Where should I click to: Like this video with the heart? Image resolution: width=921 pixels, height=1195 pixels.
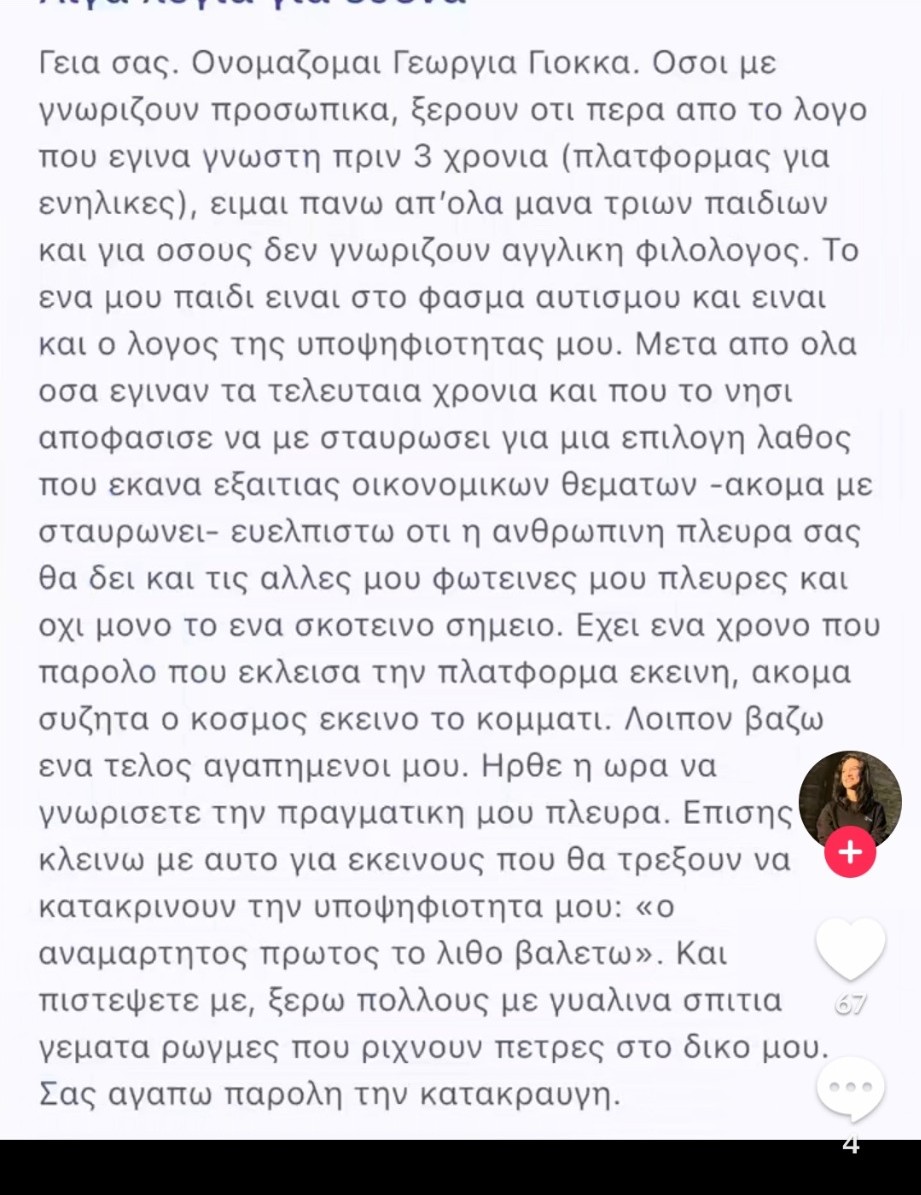coord(850,948)
